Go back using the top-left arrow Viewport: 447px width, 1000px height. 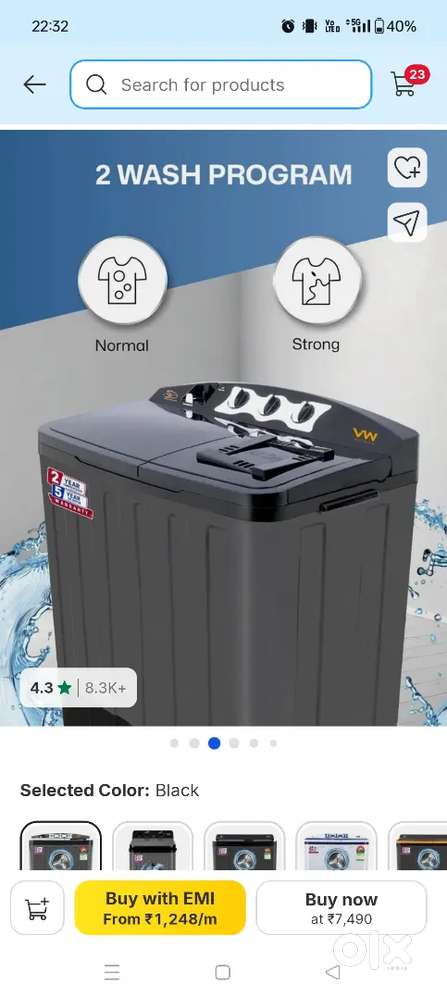click(34, 84)
